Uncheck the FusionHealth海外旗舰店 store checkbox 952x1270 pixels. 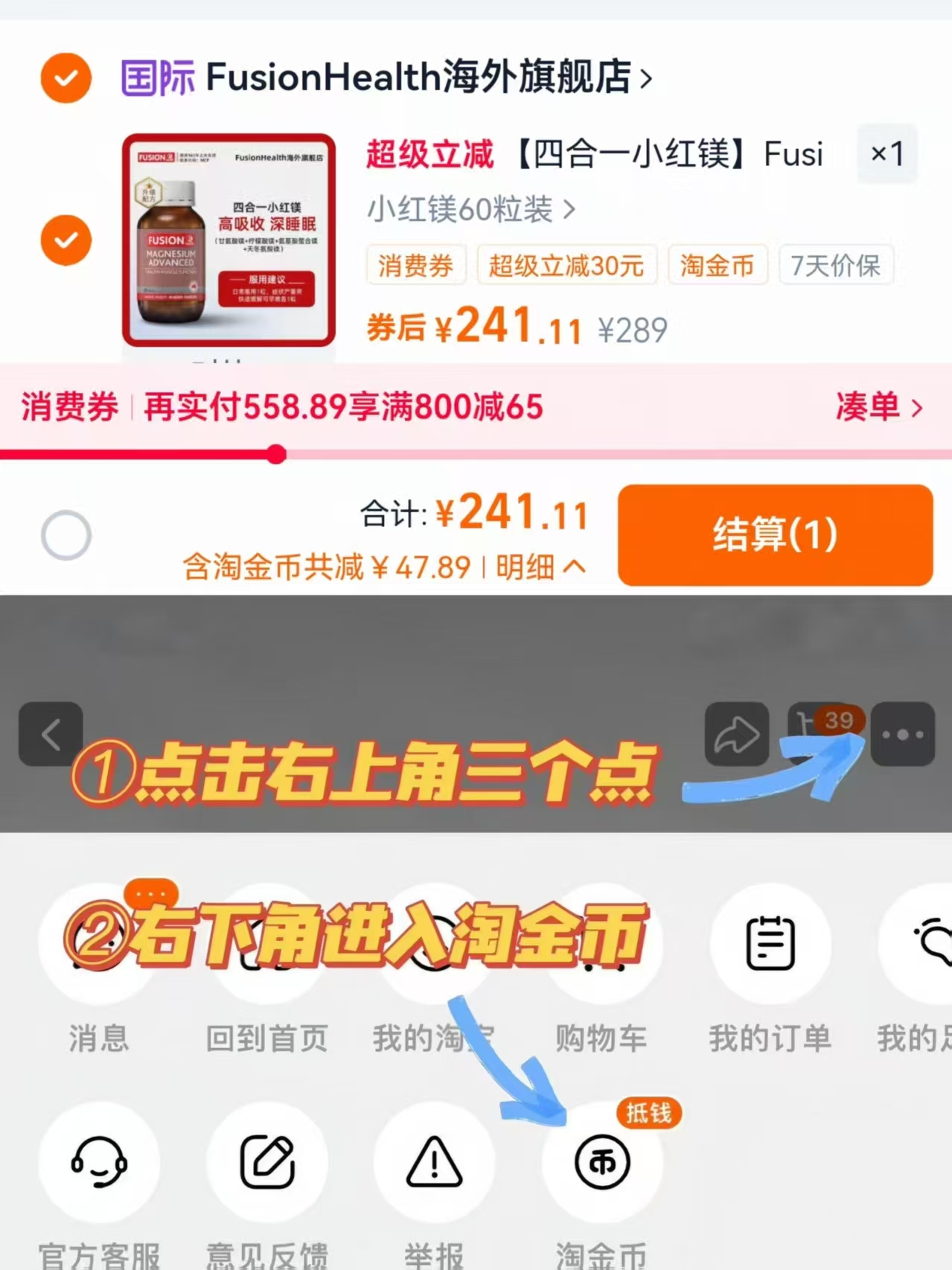[66, 78]
